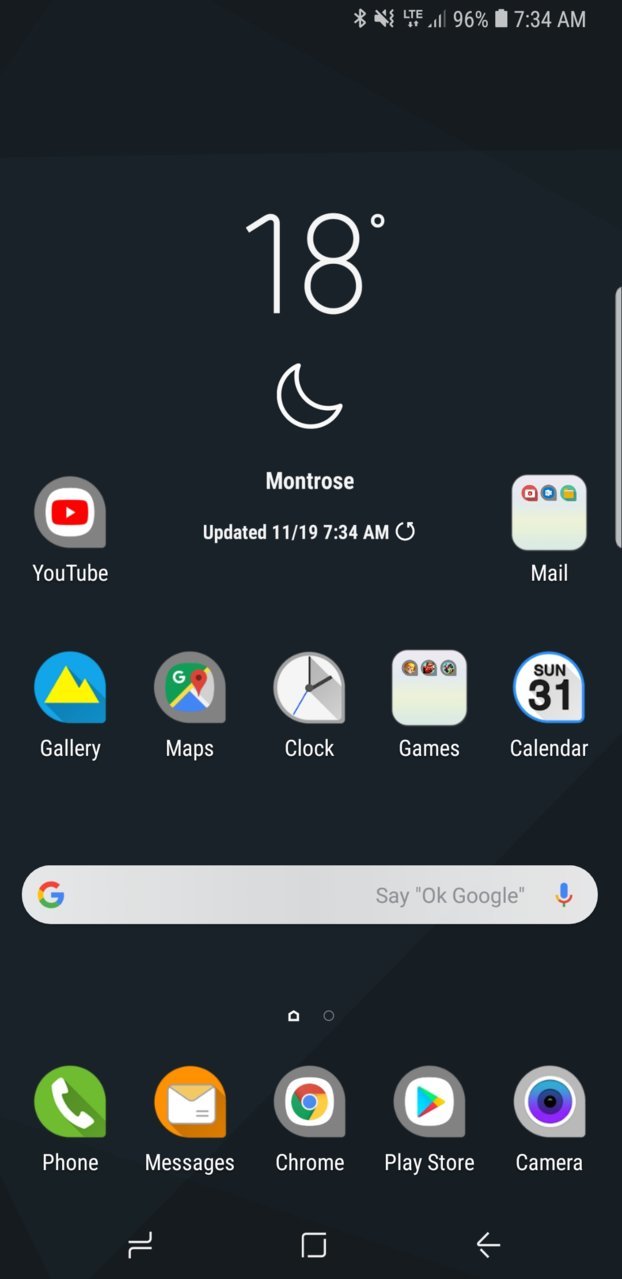Show recent apps from navigation bar

[140, 1245]
